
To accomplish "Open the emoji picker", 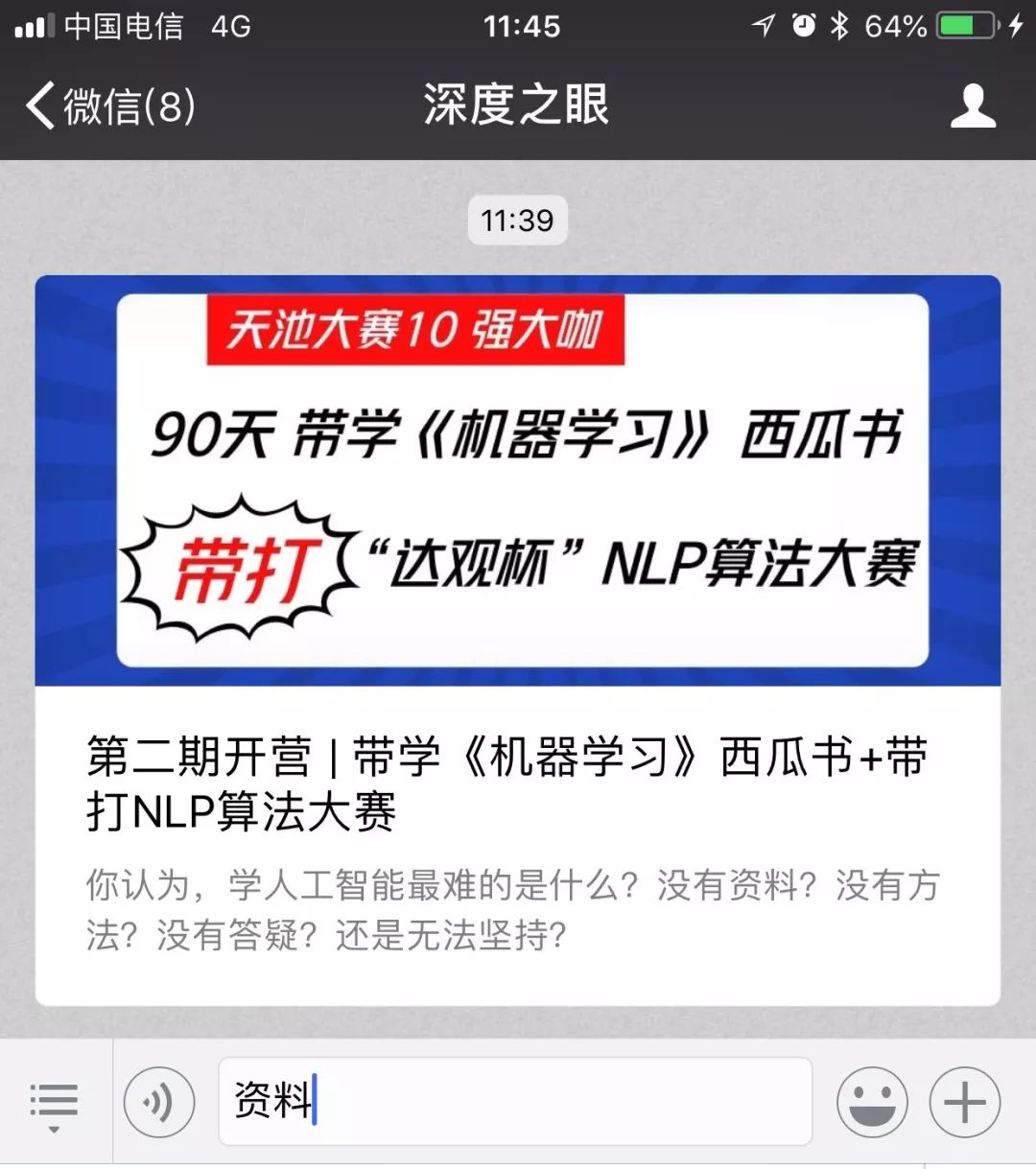I will point(872,1103).
